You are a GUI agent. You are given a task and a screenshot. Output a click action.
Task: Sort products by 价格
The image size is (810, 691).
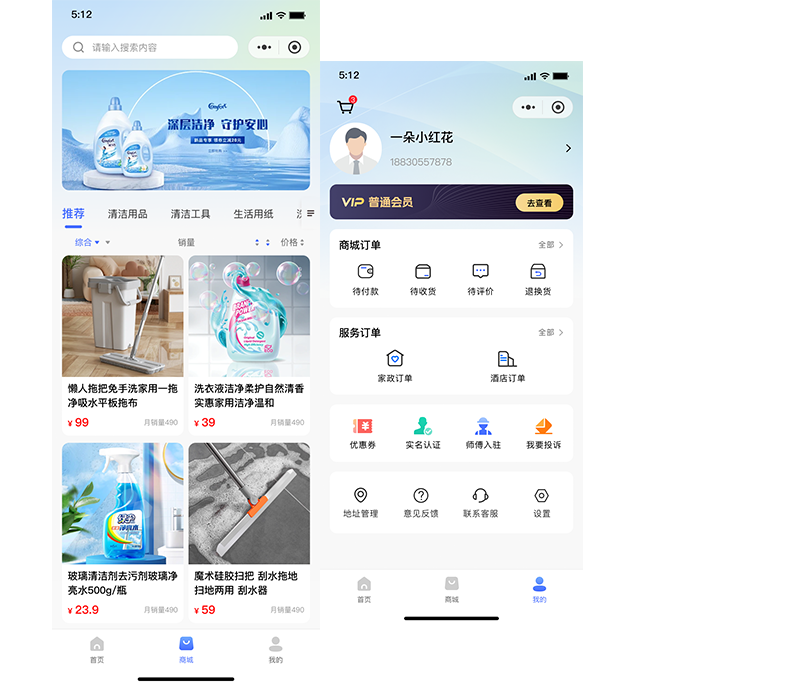[293, 242]
